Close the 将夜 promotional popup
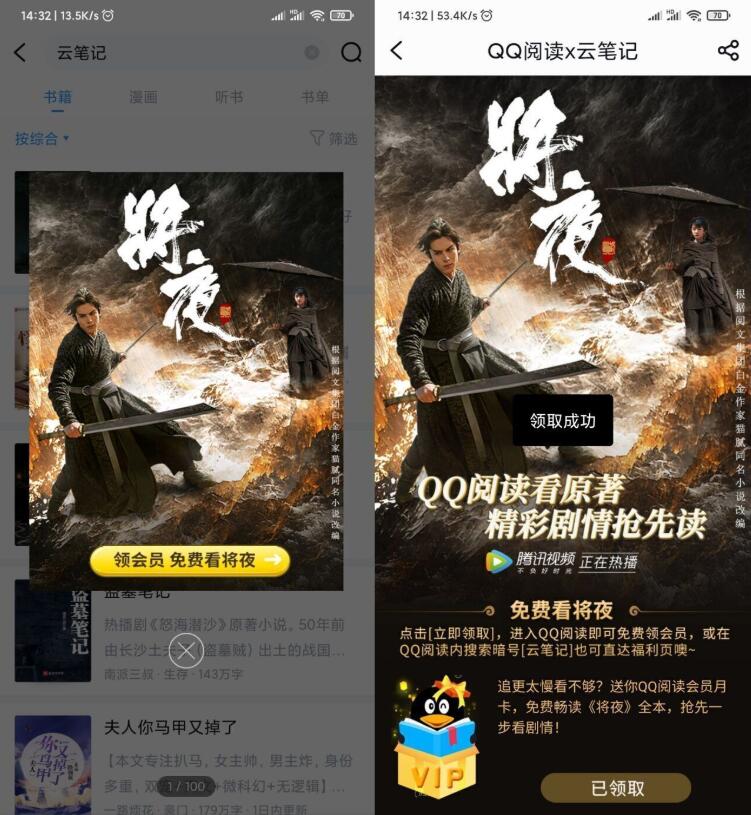Image resolution: width=751 pixels, height=815 pixels. pyautogui.click(x=186, y=651)
